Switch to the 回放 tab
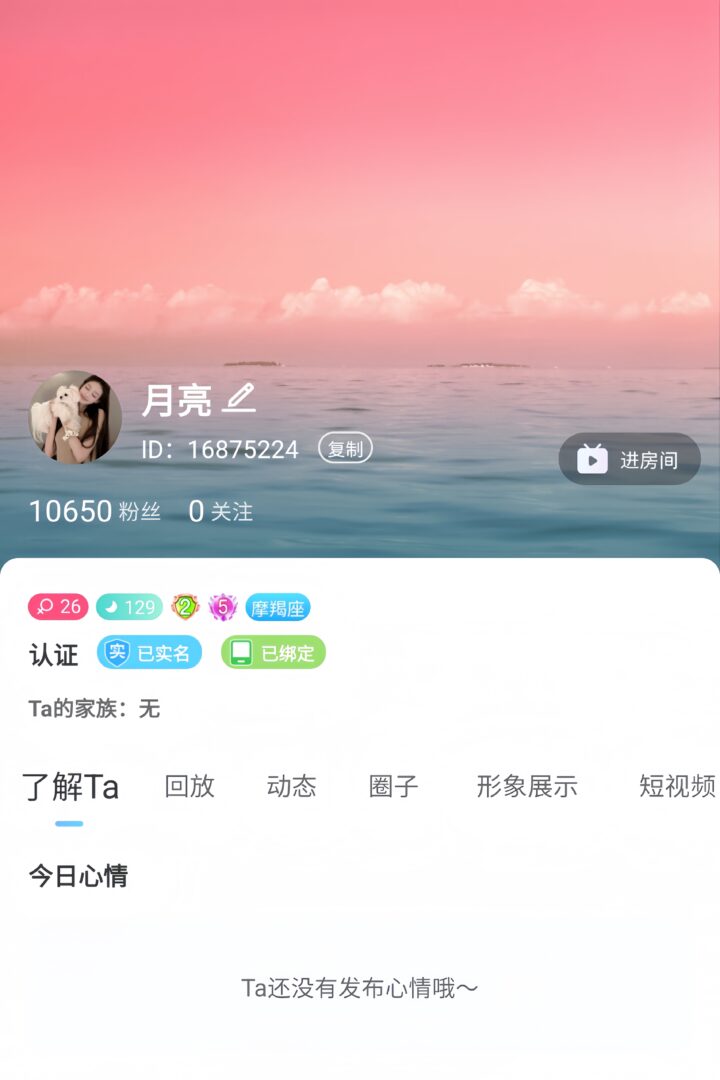The height and width of the screenshot is (1080, 720). tap(189, 786)
